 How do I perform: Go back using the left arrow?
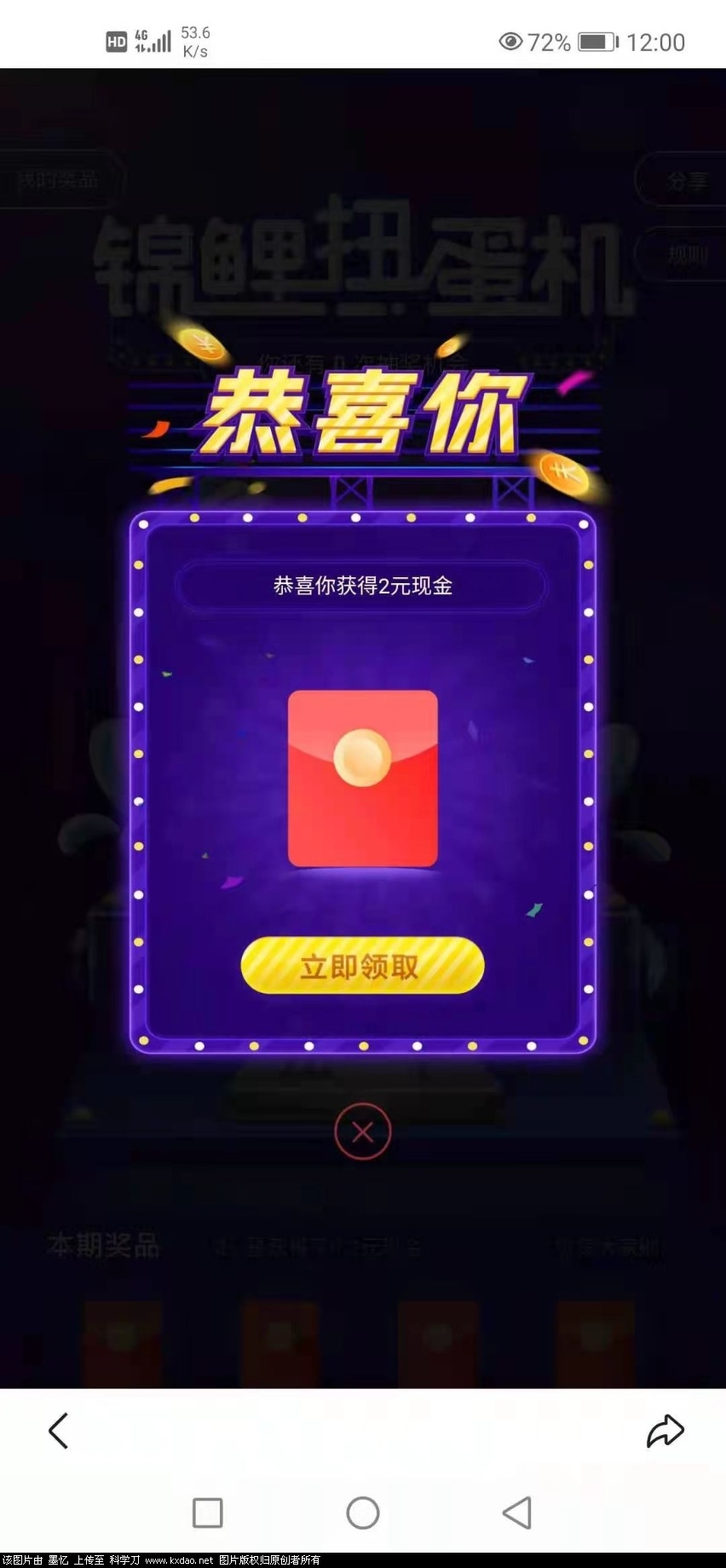58,1432
